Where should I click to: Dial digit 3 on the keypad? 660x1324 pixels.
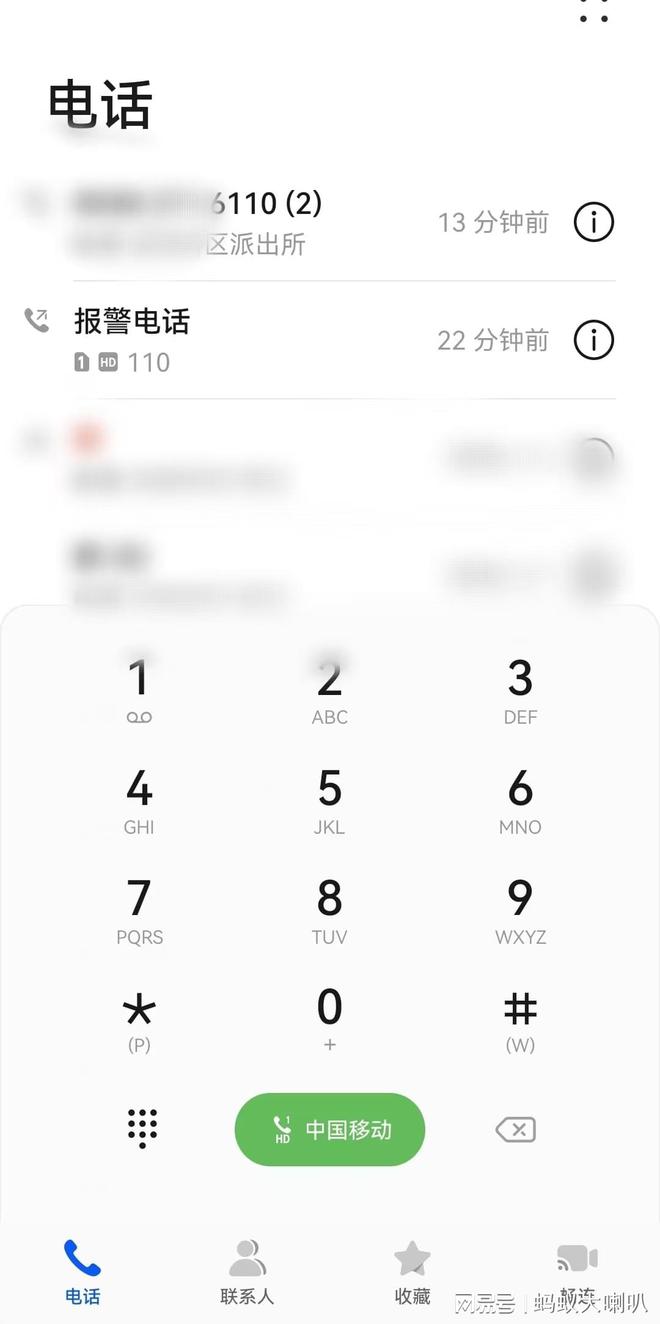pyautogui.click(x=520, y=690)
